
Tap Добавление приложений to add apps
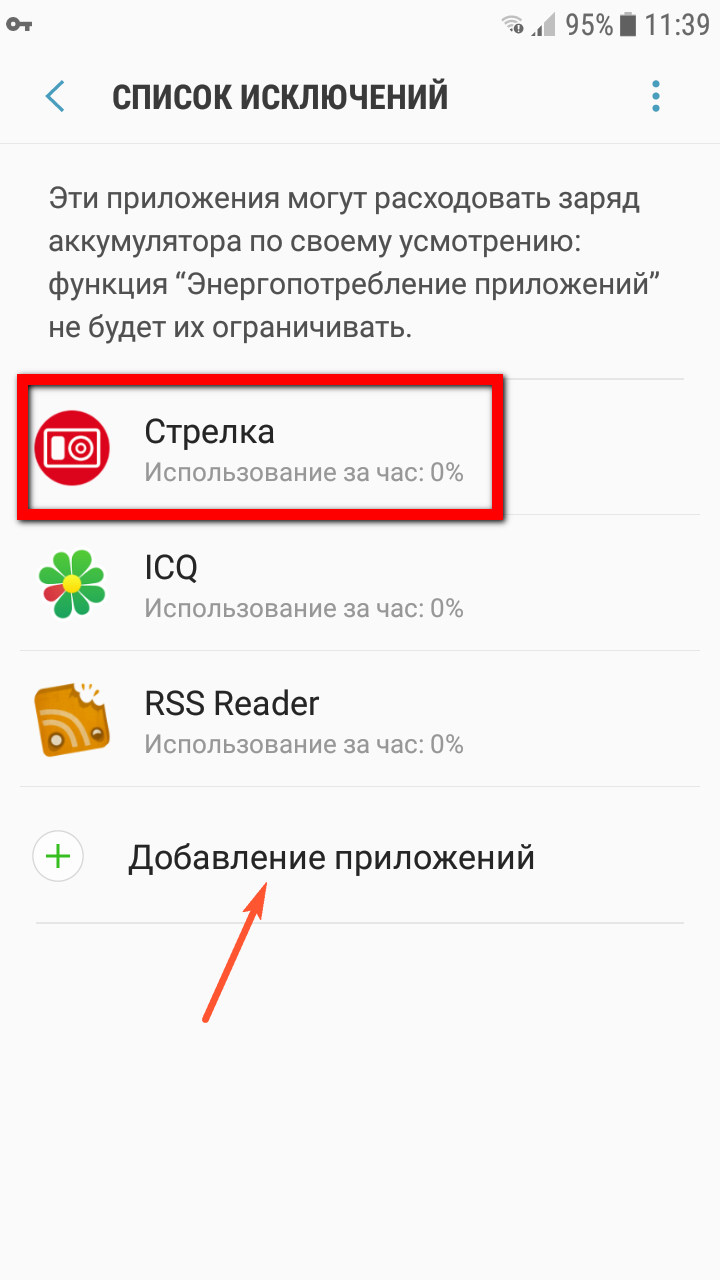click(330, 858)
